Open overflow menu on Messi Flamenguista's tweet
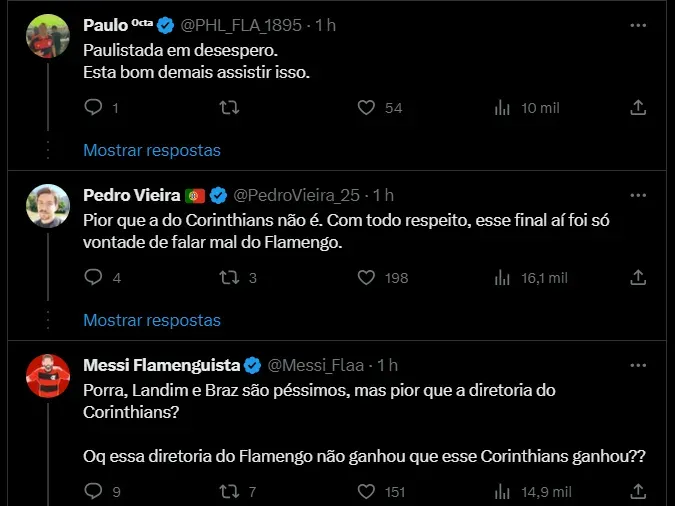675x506 pixels. point(638,364)
